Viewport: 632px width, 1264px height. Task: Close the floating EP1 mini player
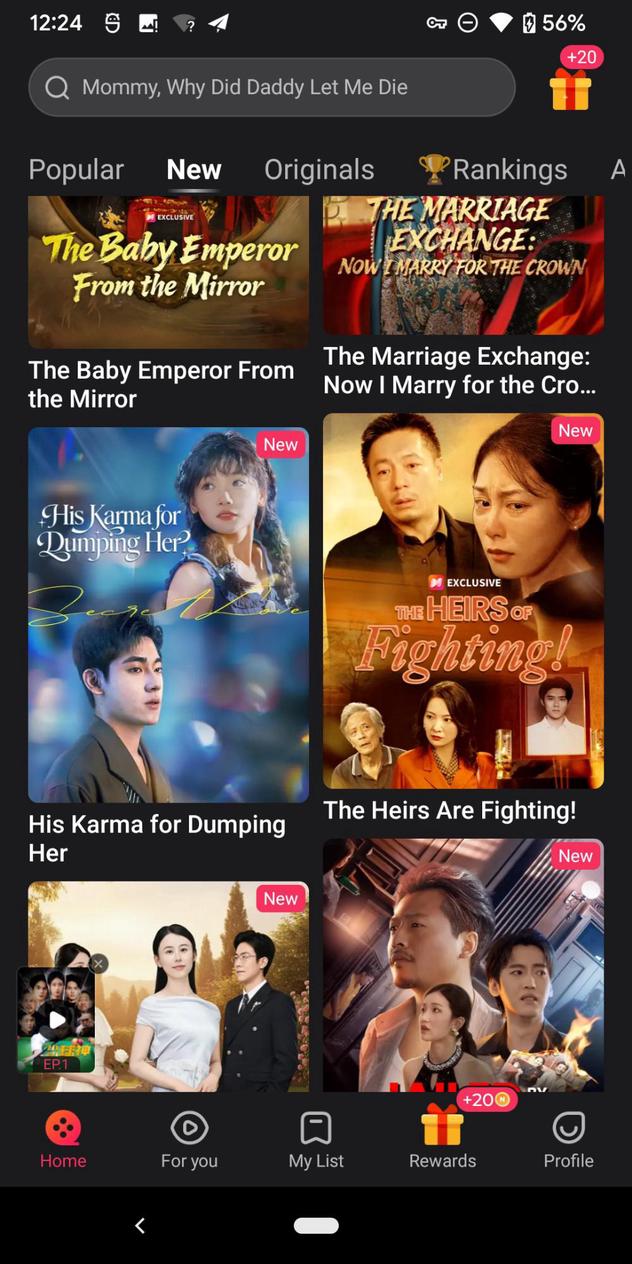(98, 964)
